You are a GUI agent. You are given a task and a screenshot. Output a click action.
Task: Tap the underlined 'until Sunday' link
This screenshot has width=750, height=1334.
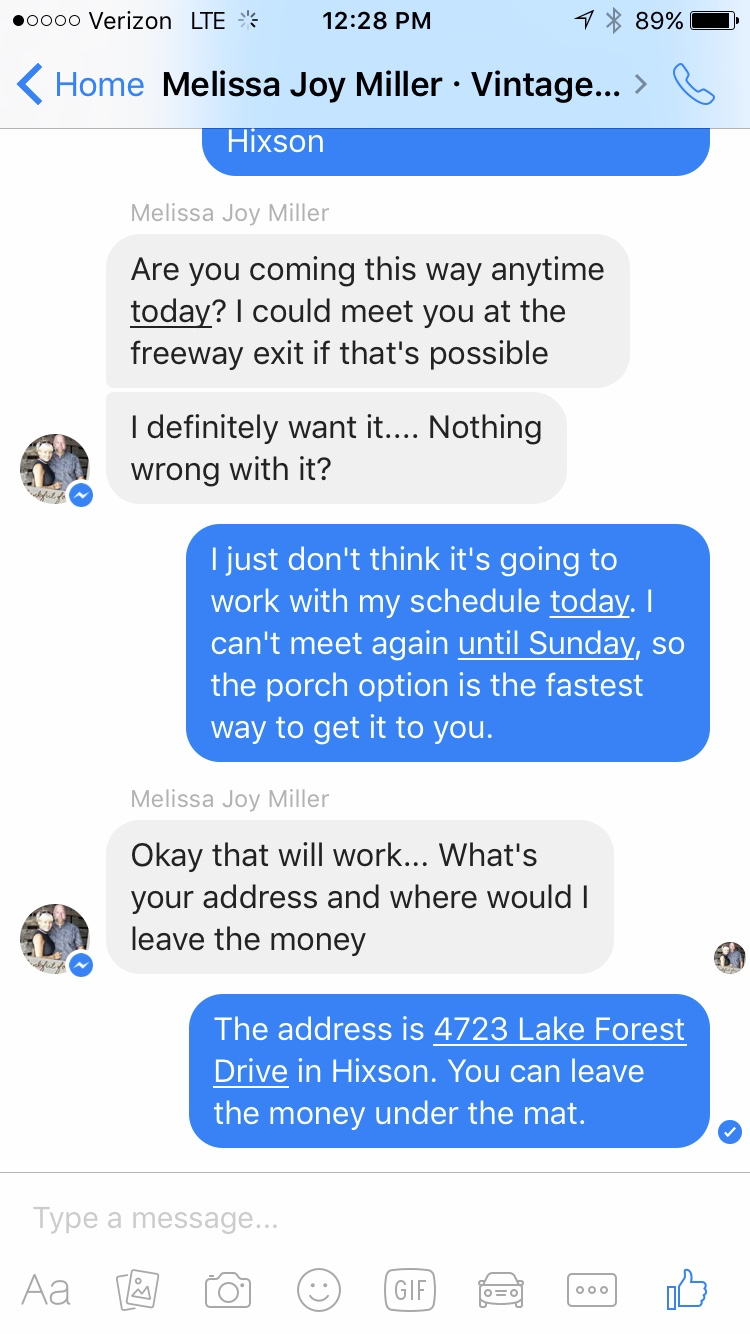[x=546, y=644]
